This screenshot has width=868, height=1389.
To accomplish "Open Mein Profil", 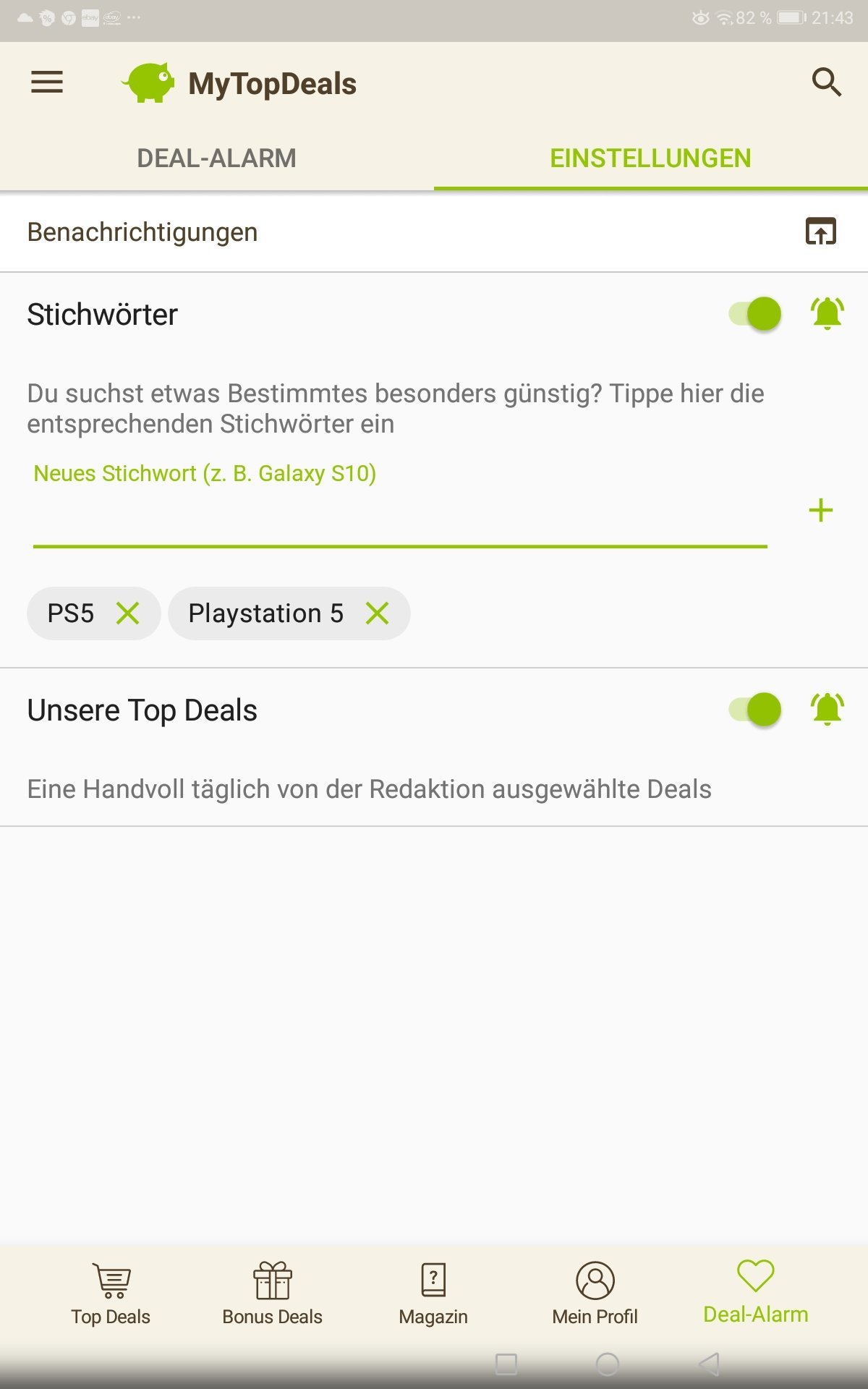I will 595,1294.
